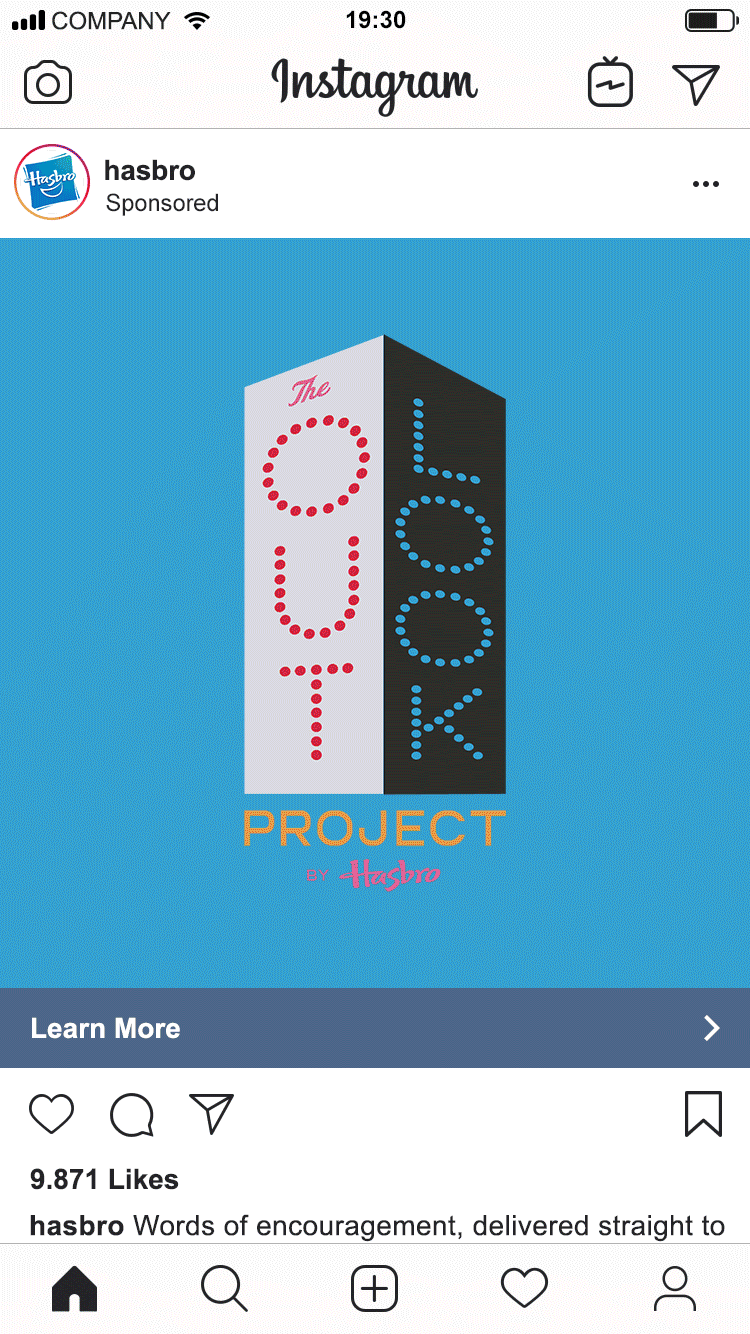Tap Learn More on the sponsored post
Screen dimensions: 750x1334
click(x=375, y=1028)
